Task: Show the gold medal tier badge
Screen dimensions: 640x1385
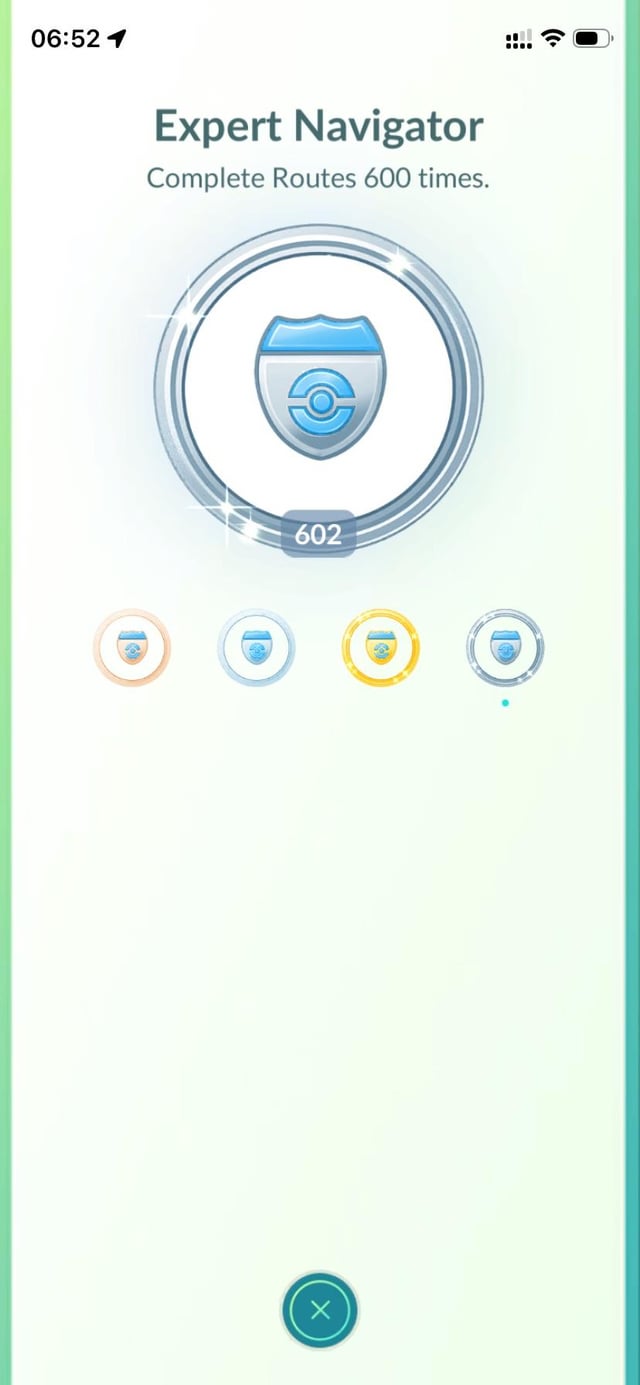Action: click(380, 648)
